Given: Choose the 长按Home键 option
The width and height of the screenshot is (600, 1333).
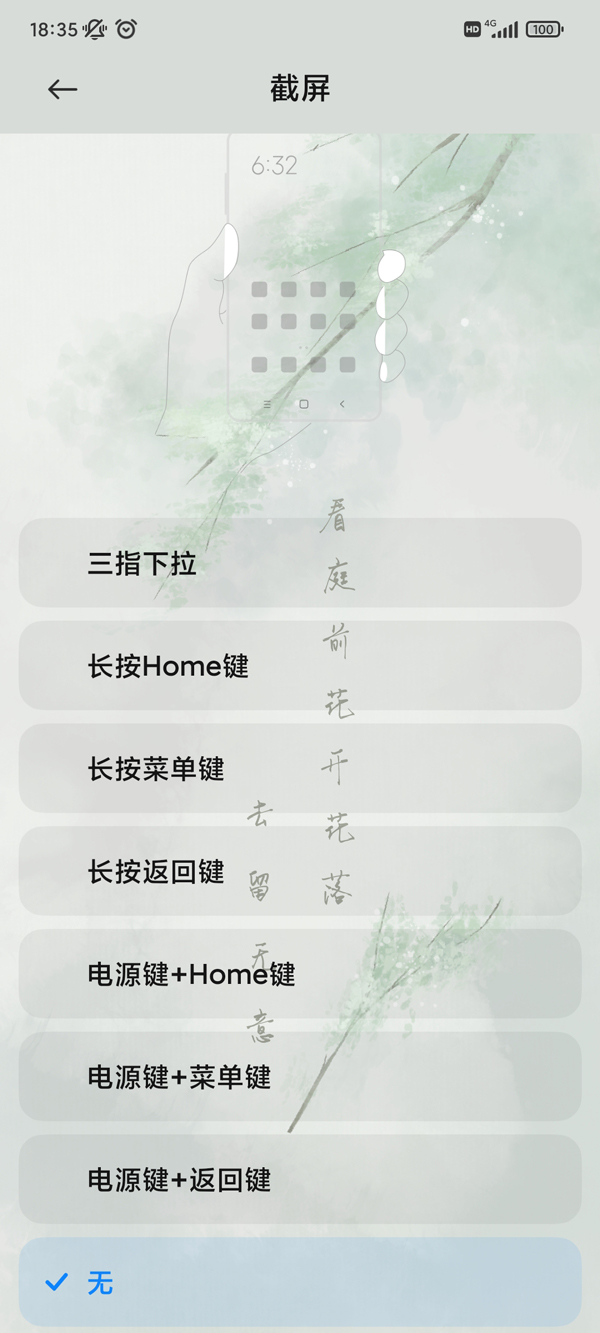Looking at the screenshot, I should tap(300, 666).
